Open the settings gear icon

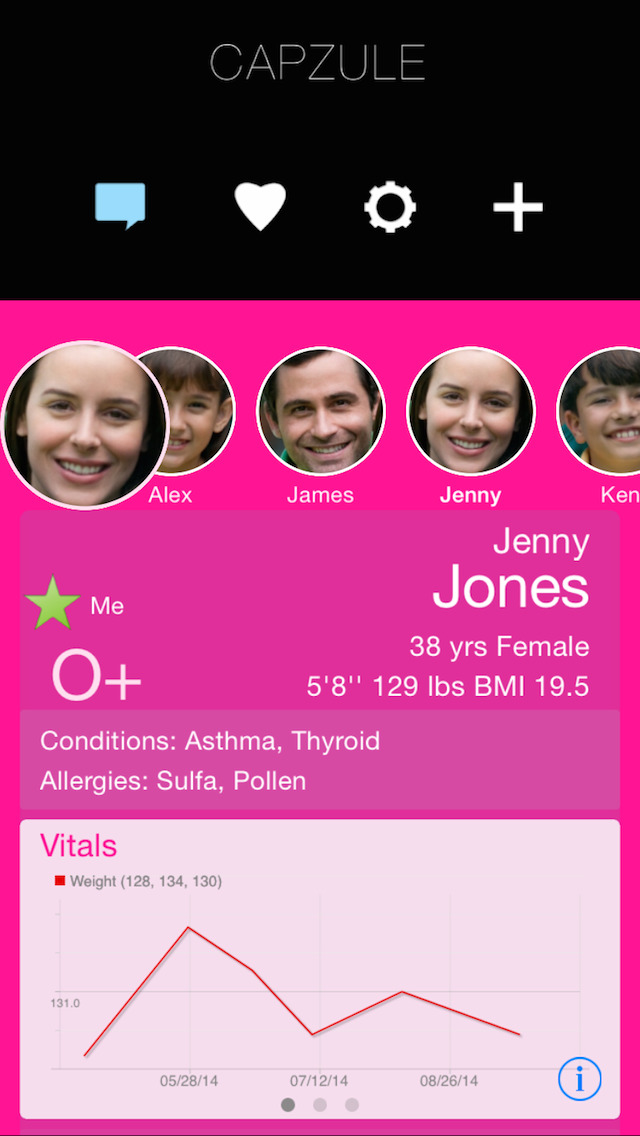389,208
